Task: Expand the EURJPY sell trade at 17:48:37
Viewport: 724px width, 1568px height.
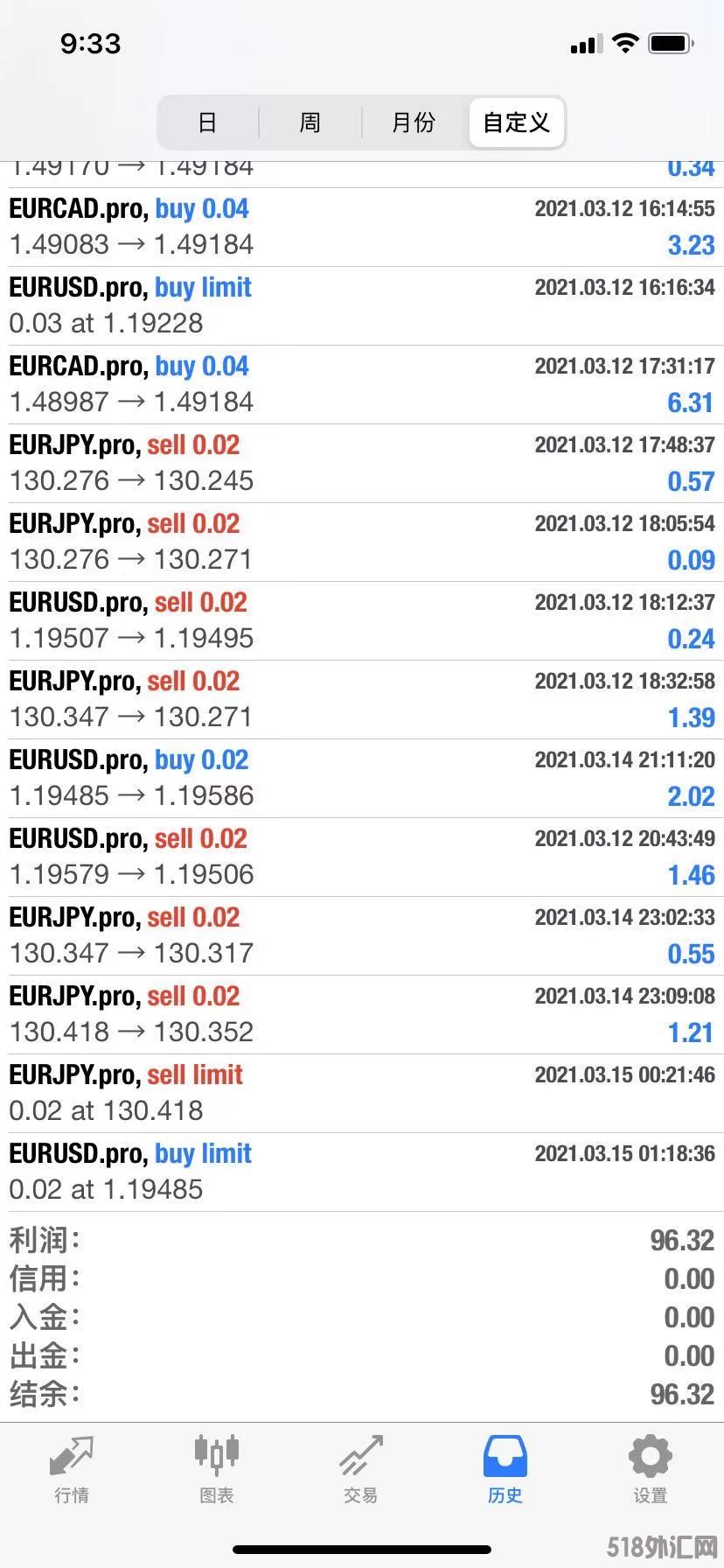Action: coord(362,463)
